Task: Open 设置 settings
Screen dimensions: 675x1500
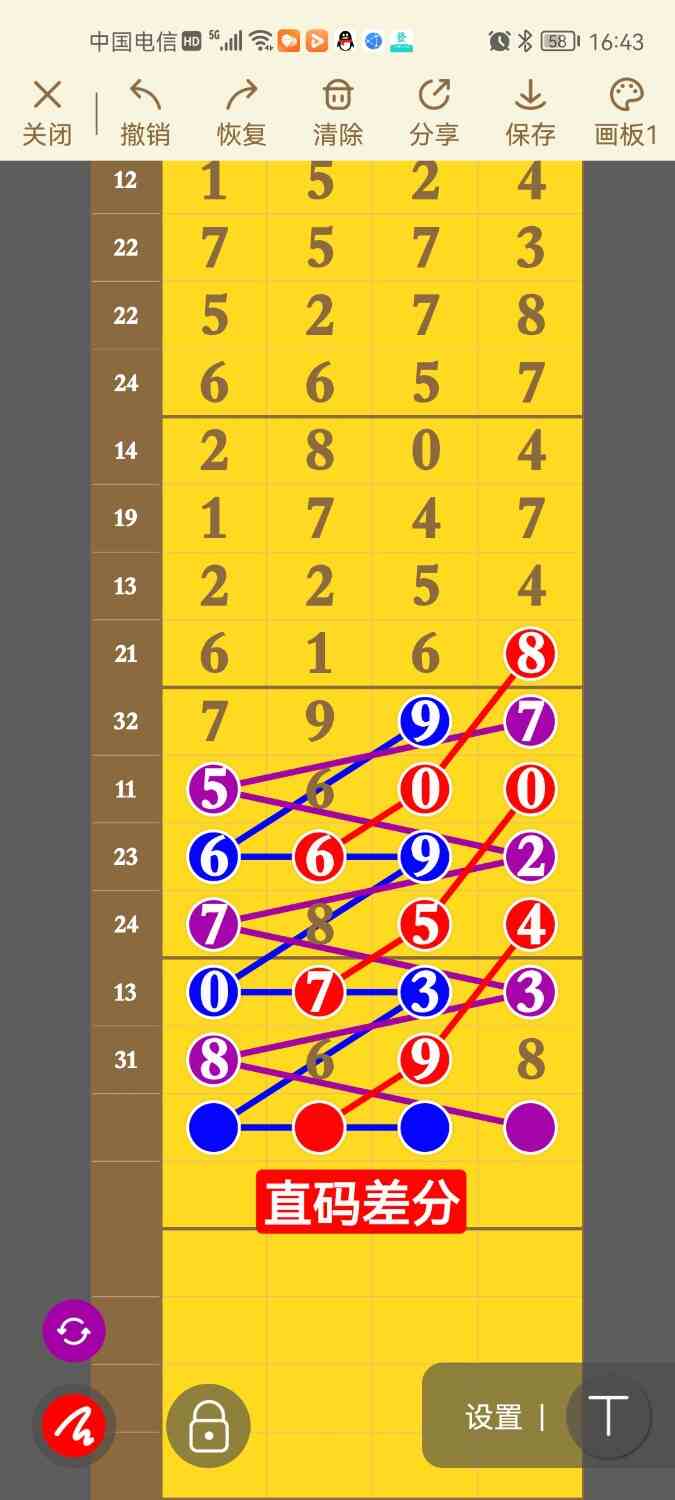Action: (494, 1417)
